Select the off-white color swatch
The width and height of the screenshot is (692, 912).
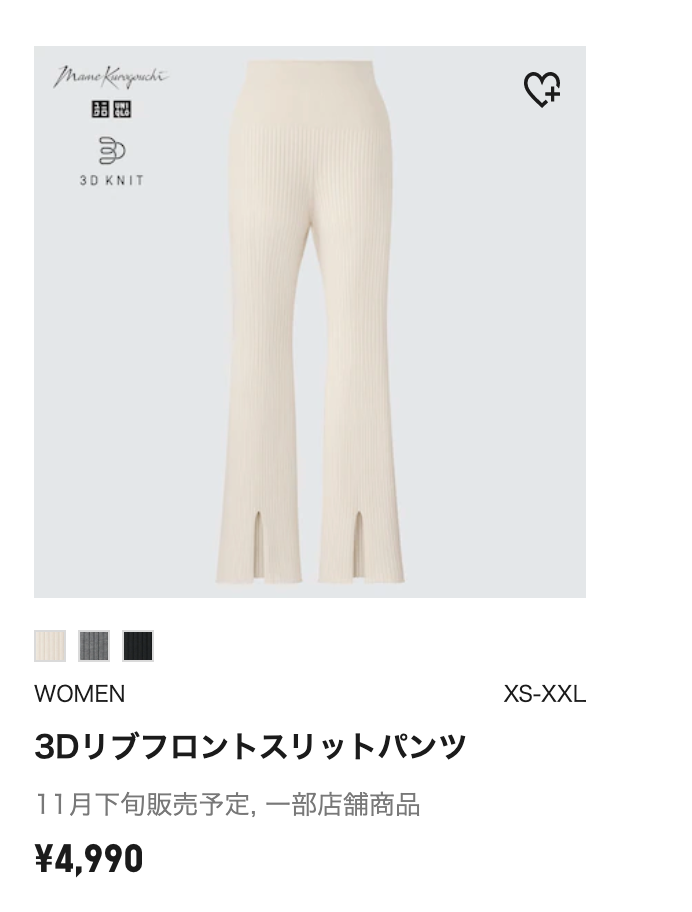[50, 646]
